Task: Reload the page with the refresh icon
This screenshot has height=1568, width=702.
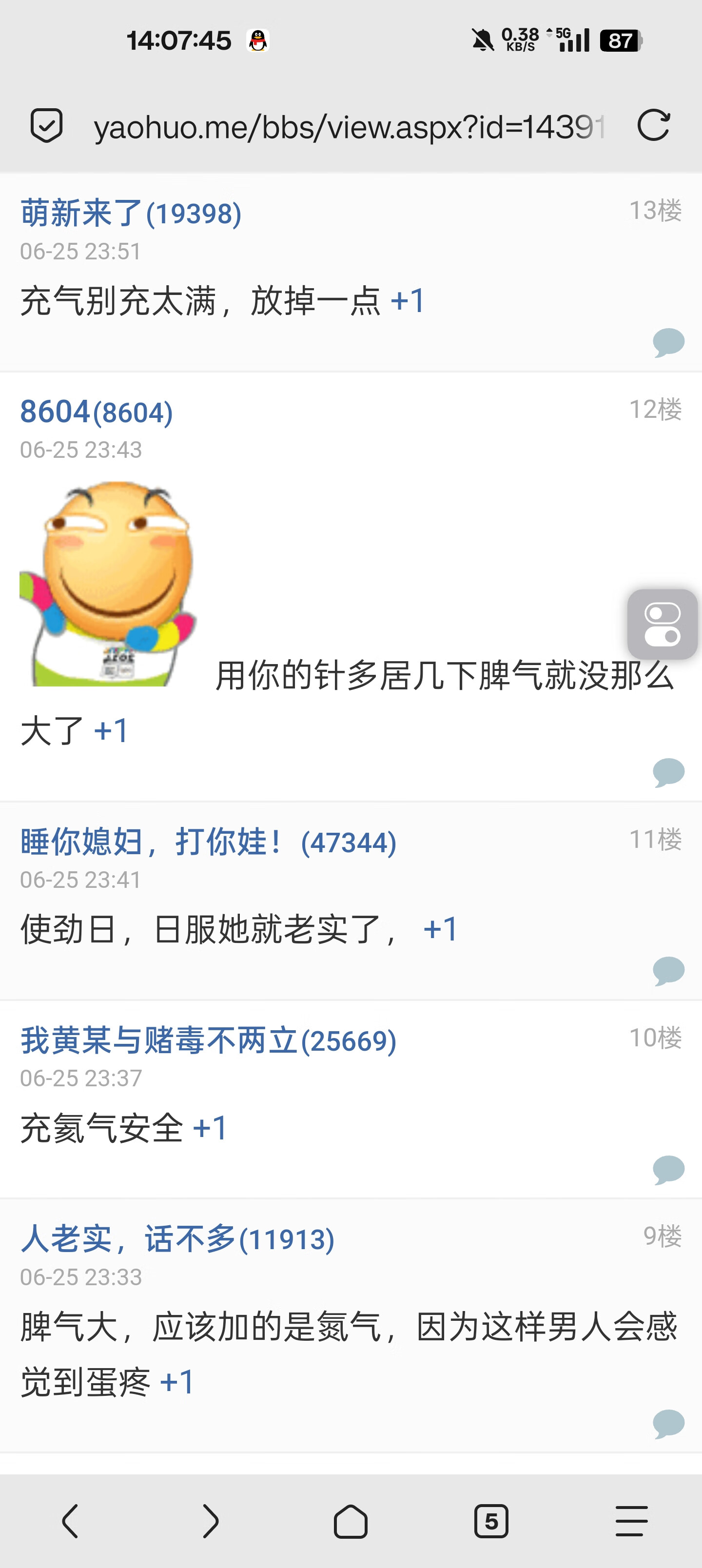Action: coord(653,126)
